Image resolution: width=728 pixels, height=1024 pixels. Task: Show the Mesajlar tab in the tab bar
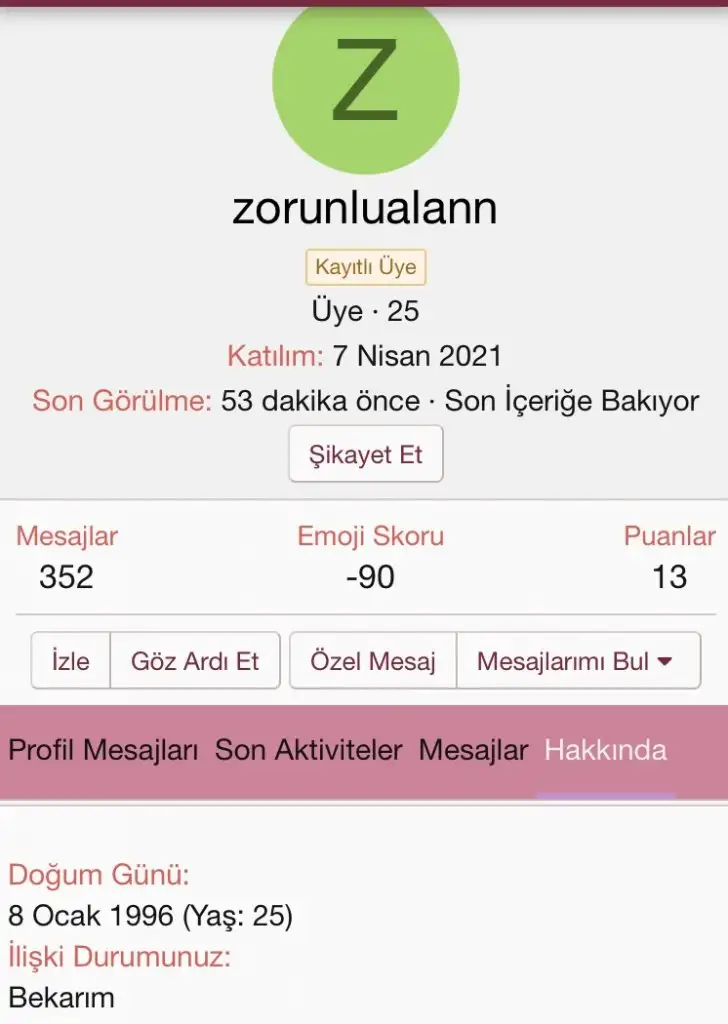point(473,751)
